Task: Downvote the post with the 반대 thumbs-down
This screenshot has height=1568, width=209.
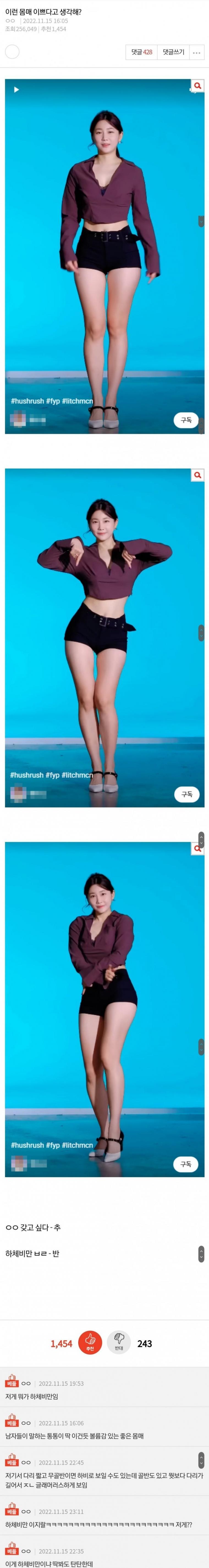Action: [x=119, y=1343]
